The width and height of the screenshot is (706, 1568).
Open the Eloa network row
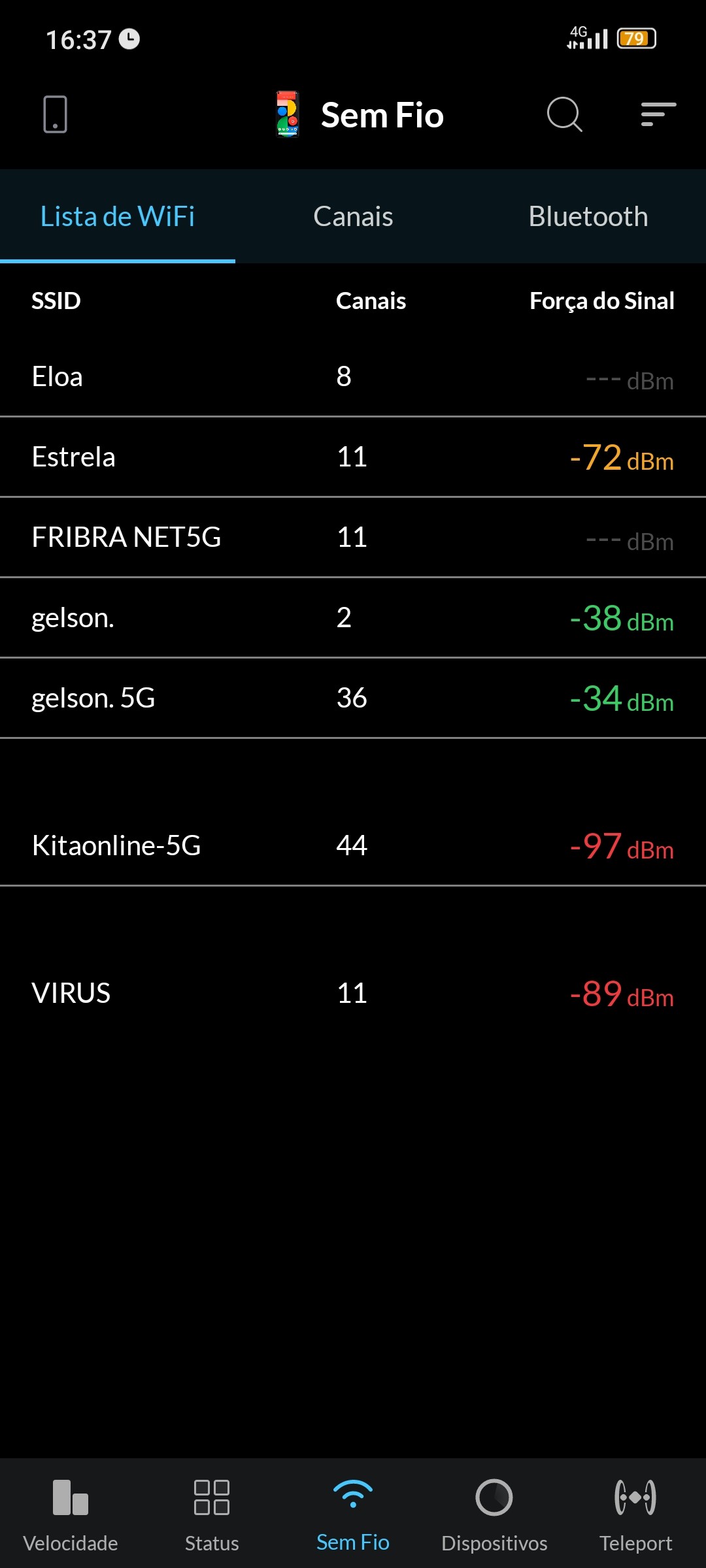pos(353,377)
